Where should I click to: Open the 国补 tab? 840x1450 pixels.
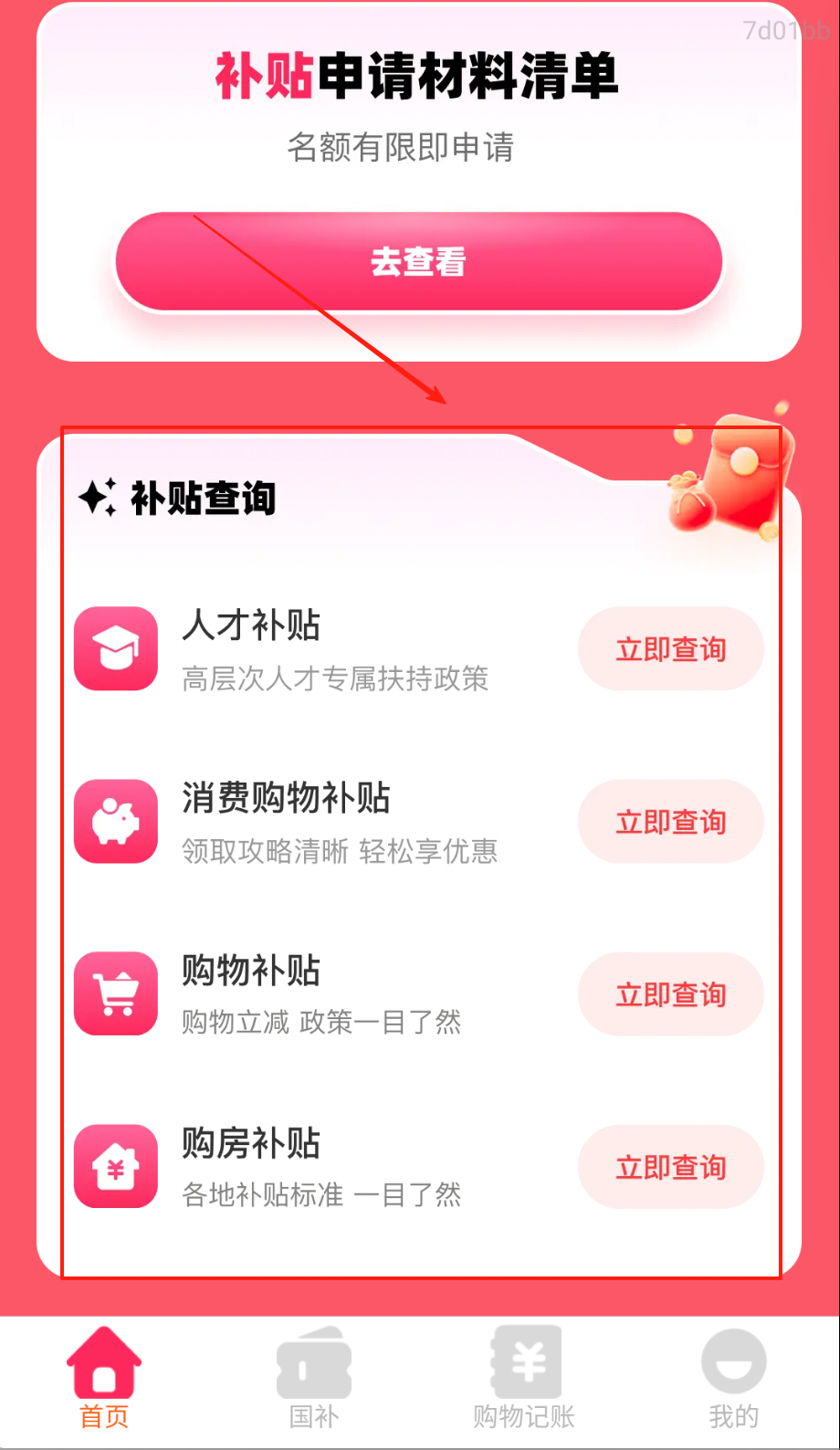coord(314,1379)
